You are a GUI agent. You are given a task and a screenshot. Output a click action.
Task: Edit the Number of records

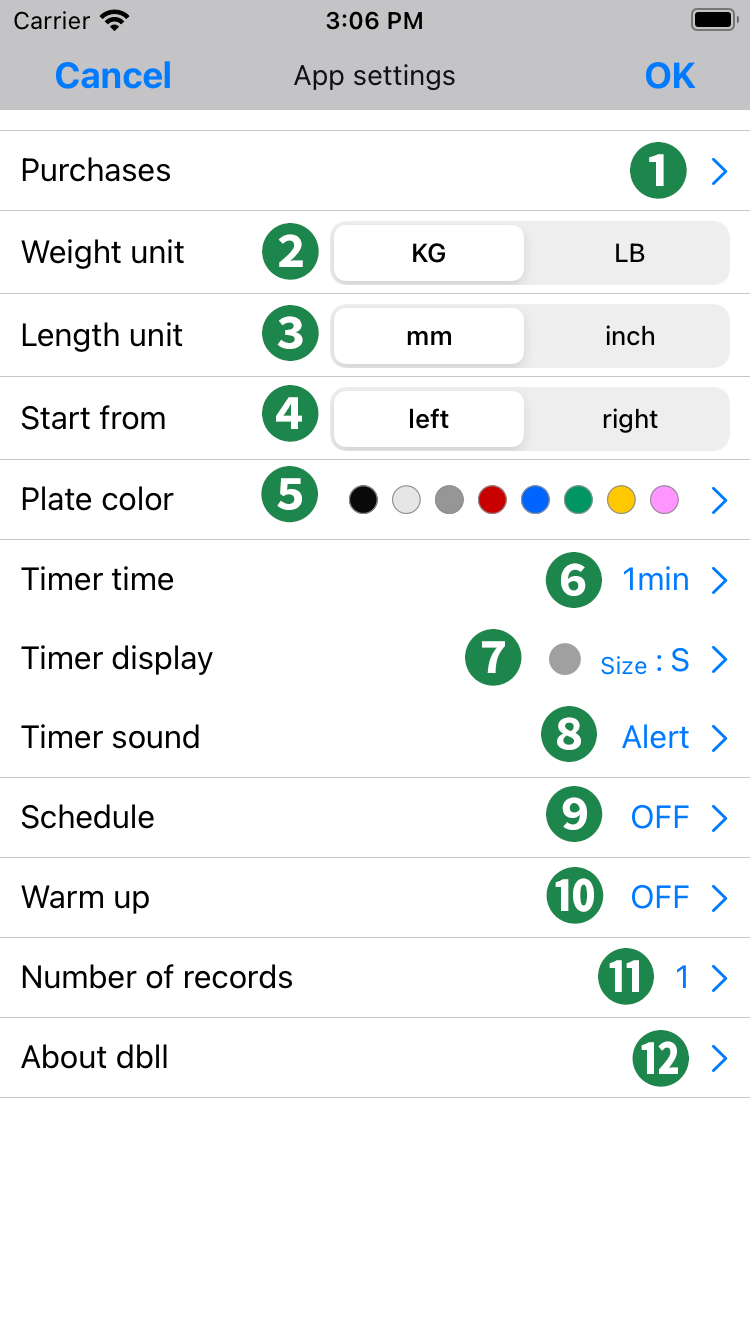point(375,977)
